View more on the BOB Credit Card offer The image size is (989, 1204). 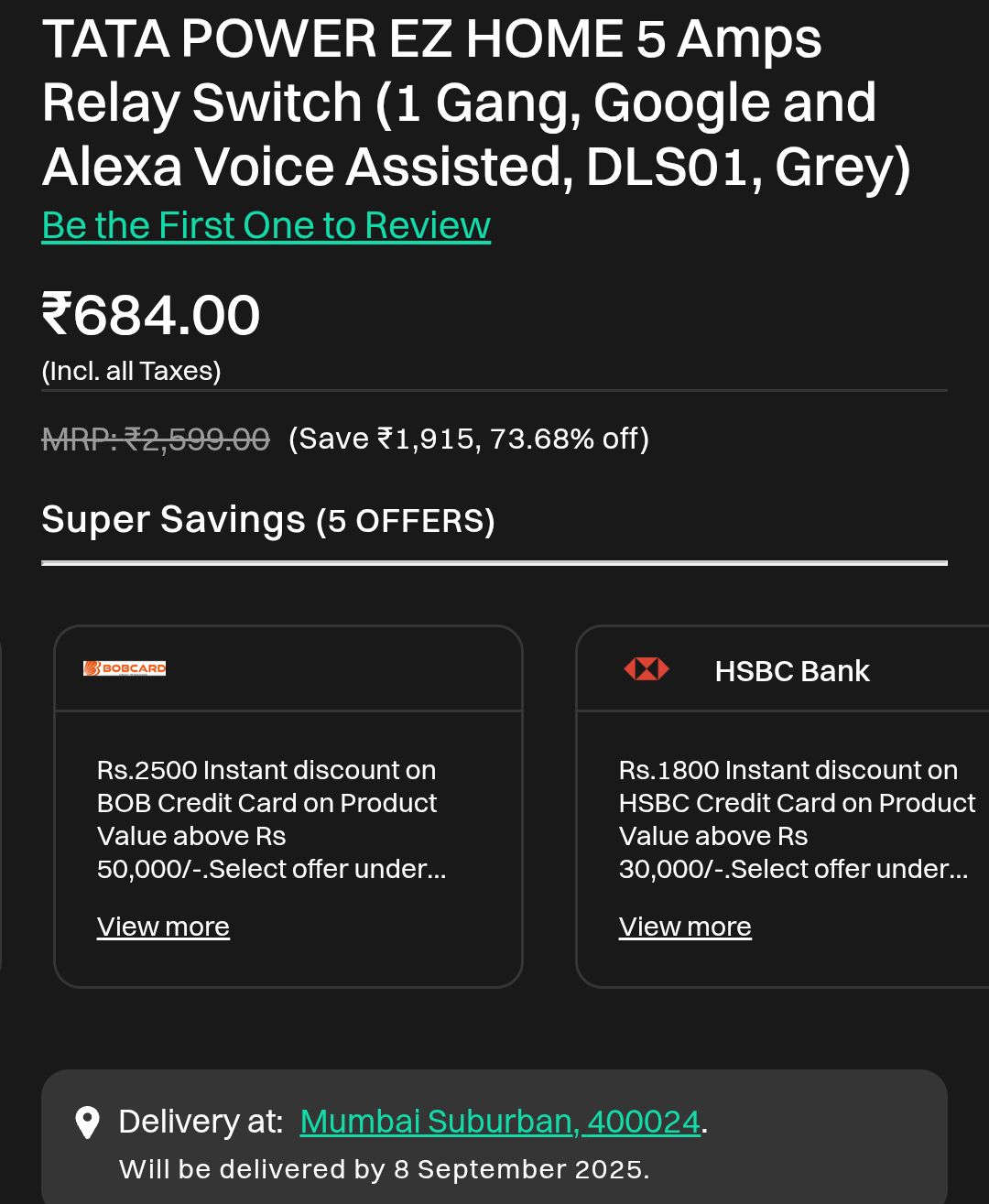pos(163,927)
